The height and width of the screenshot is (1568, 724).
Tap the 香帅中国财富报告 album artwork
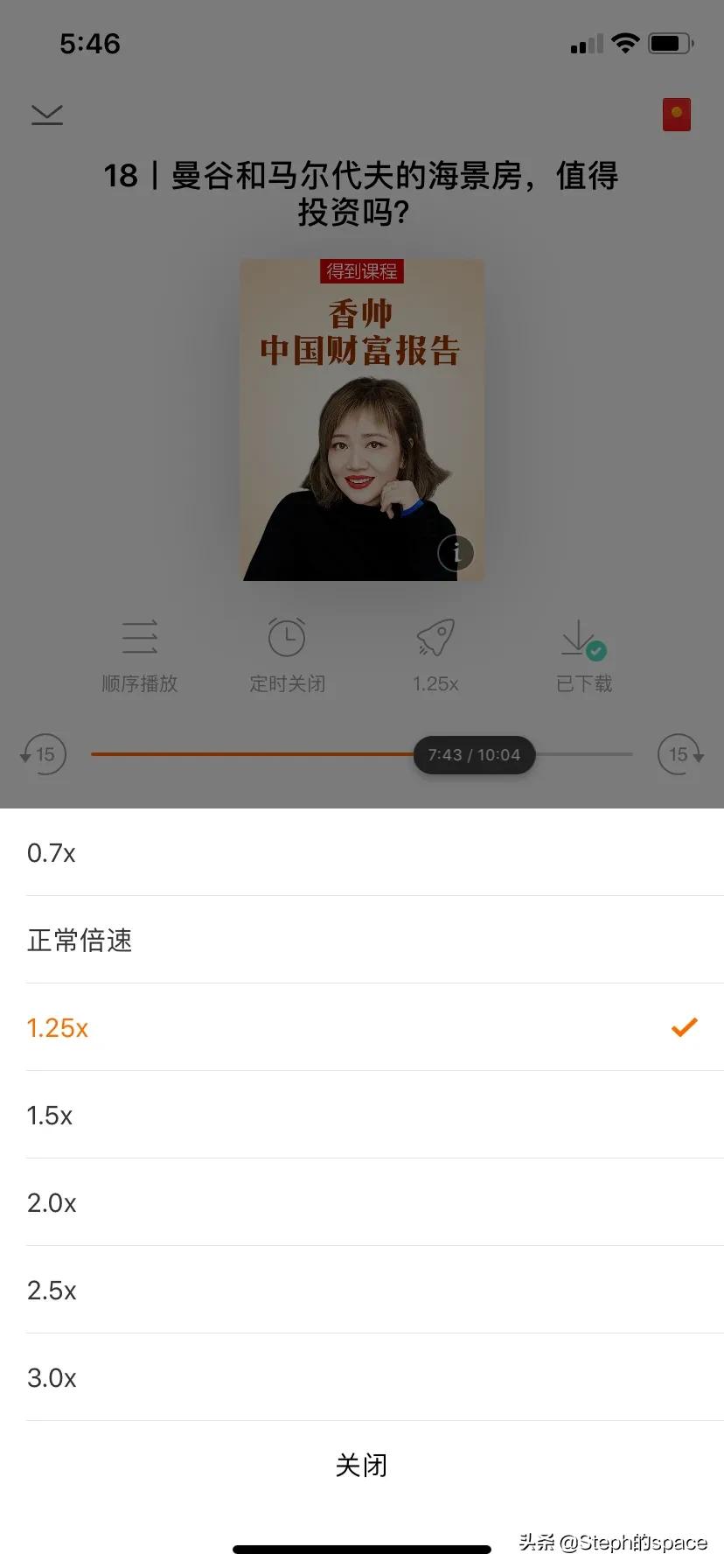tap(362, 420)
